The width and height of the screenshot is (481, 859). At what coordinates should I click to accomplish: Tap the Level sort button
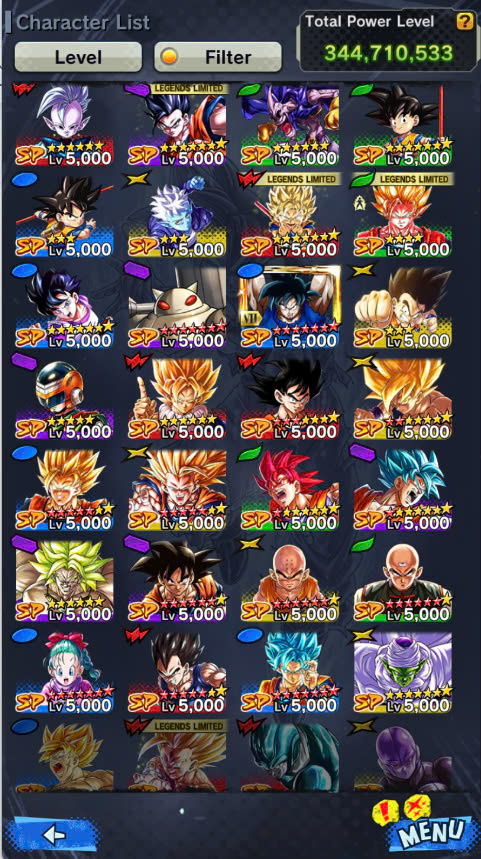tap(78, 57)
